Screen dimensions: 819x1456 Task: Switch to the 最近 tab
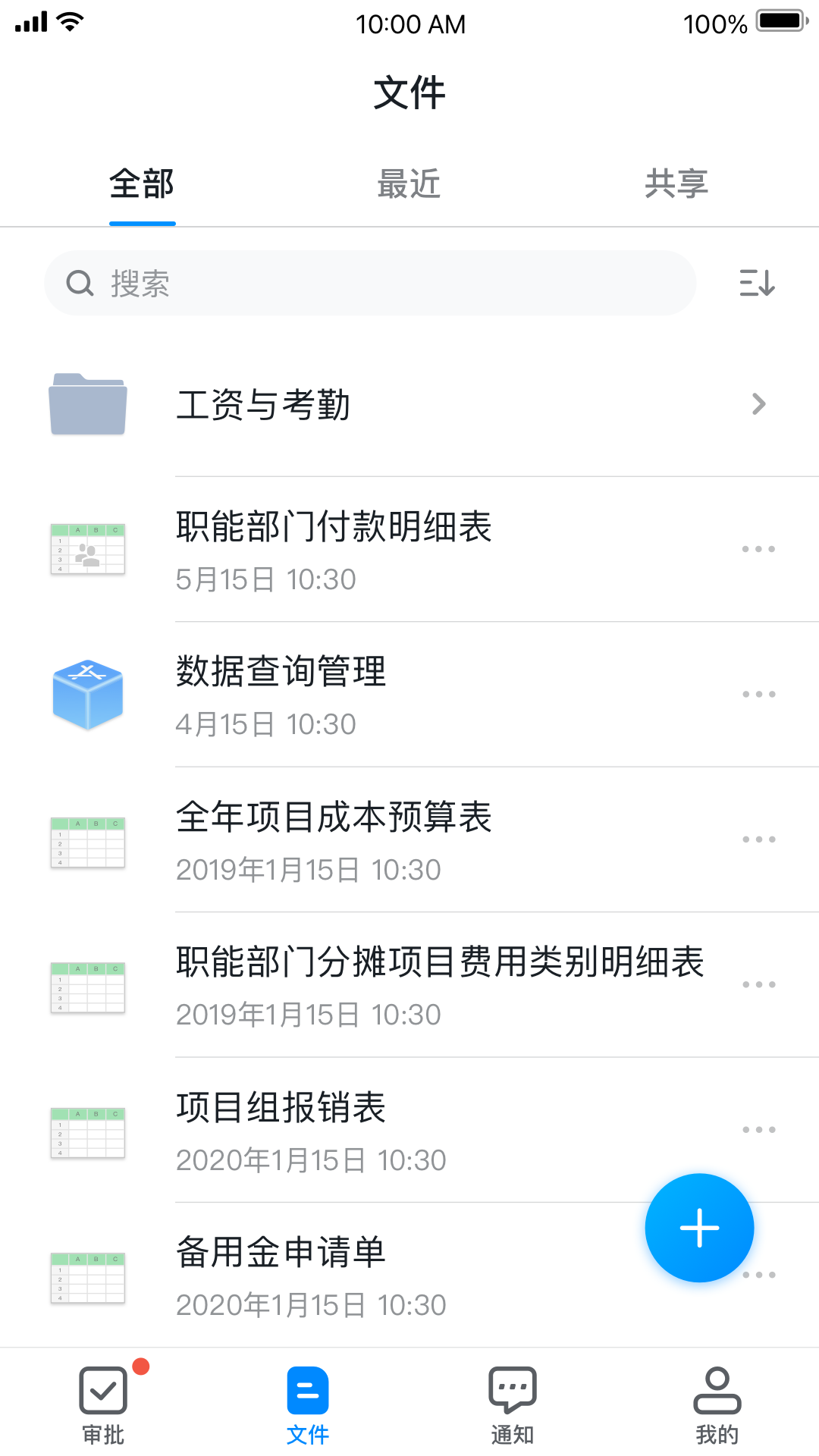[x=409, y=184]
